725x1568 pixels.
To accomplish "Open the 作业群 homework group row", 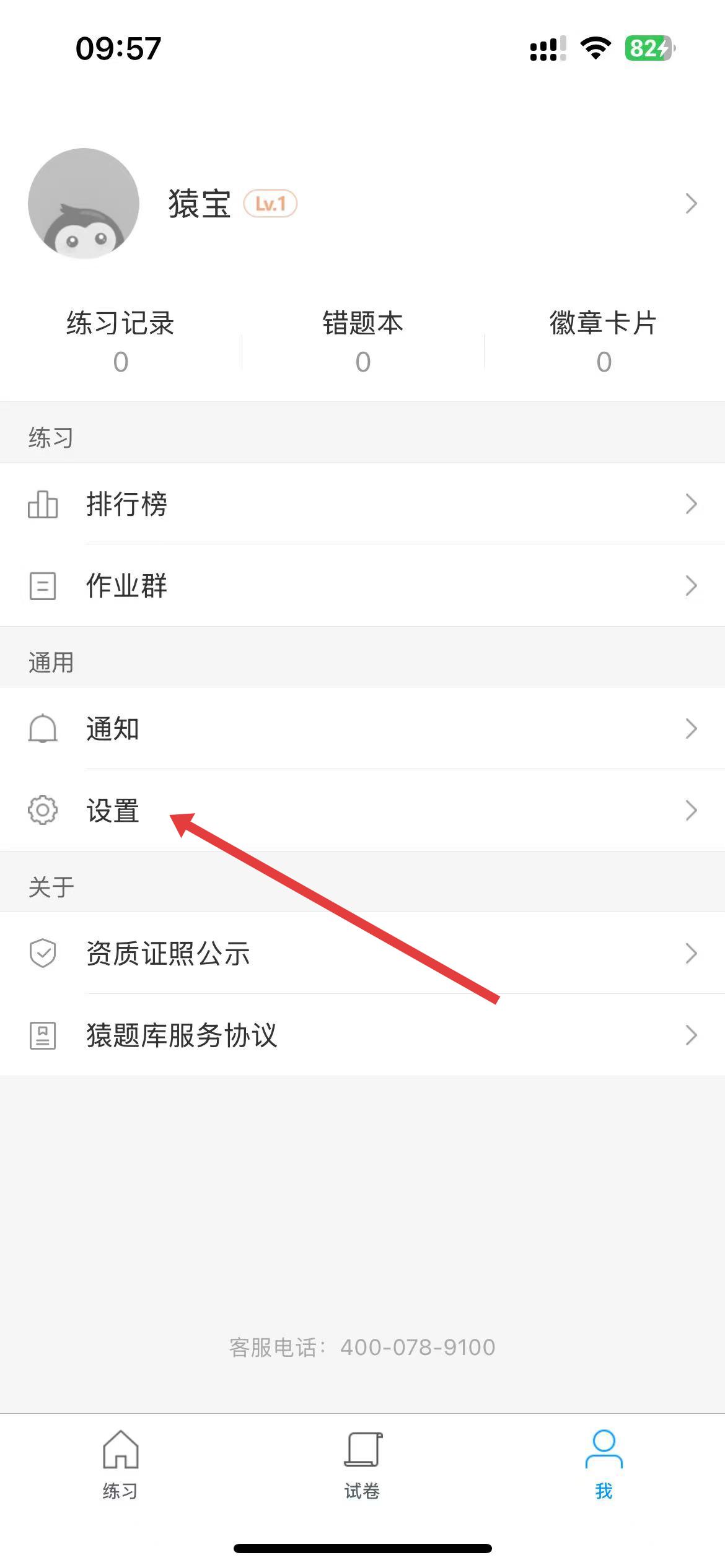I will (x=362, y=585).
